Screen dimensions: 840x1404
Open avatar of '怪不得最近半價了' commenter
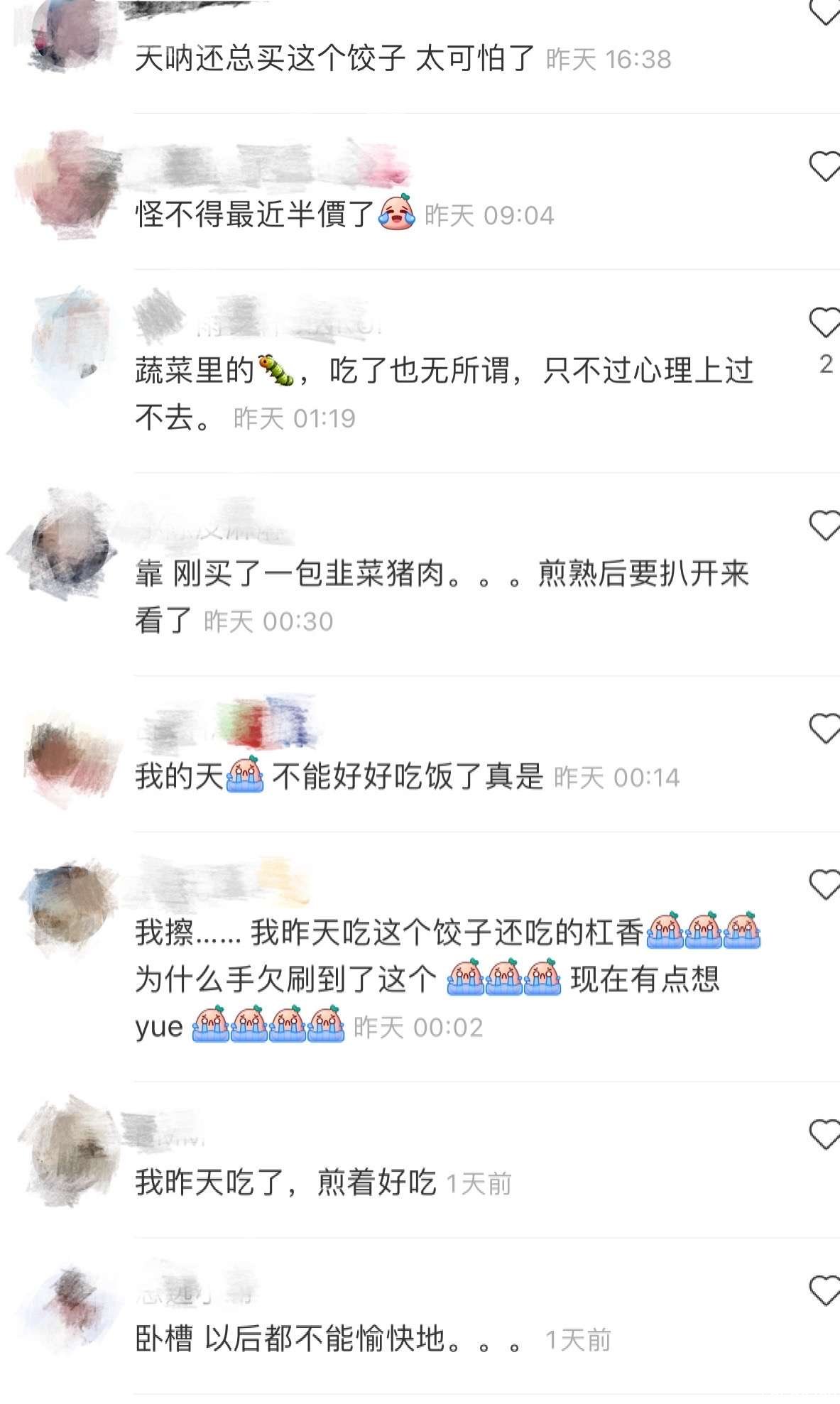(x=67, y=185)
